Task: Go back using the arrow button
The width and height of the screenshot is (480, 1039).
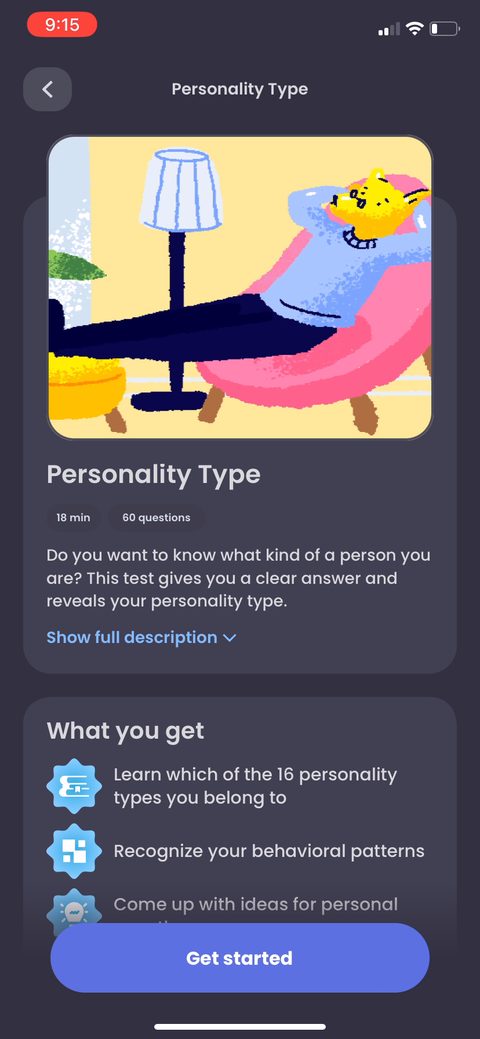Action: click(x=48, y=89)
